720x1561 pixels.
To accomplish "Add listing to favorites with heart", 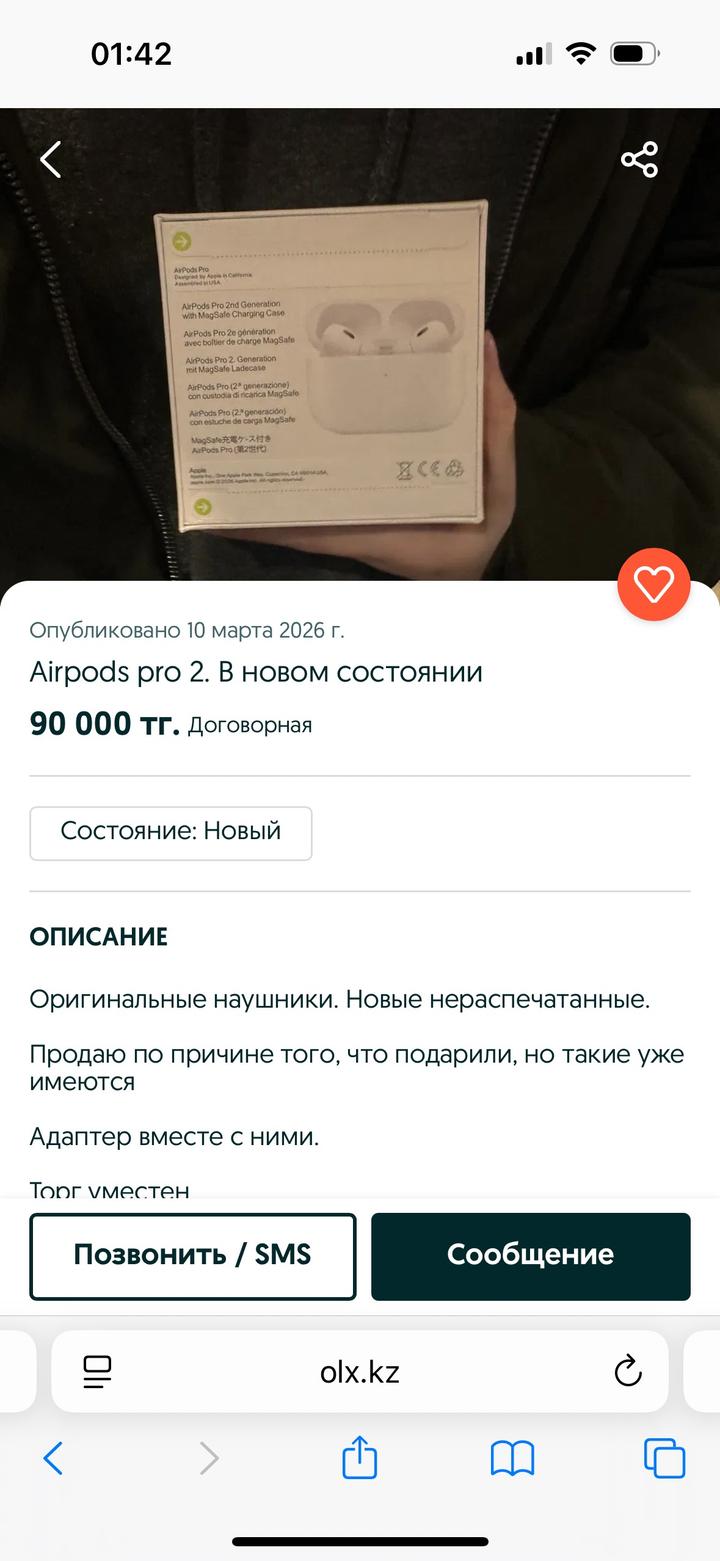I will click(x=654, y=585).
